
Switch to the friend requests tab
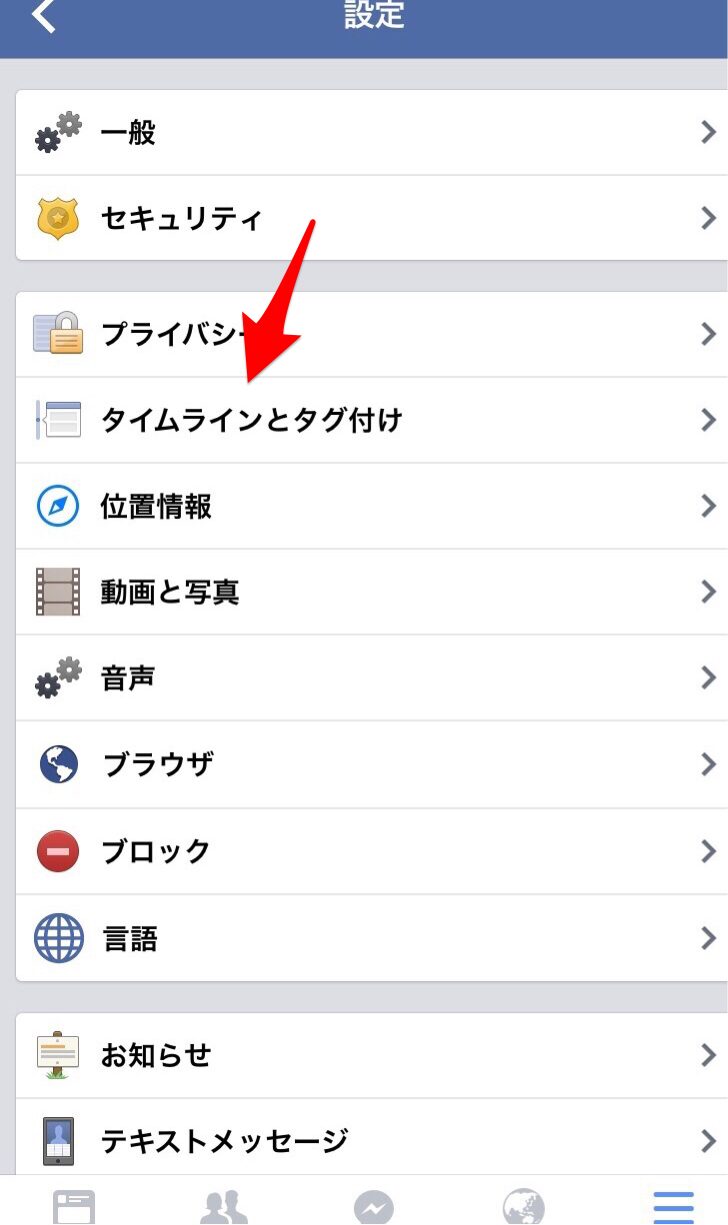(x=224, y=1207)
